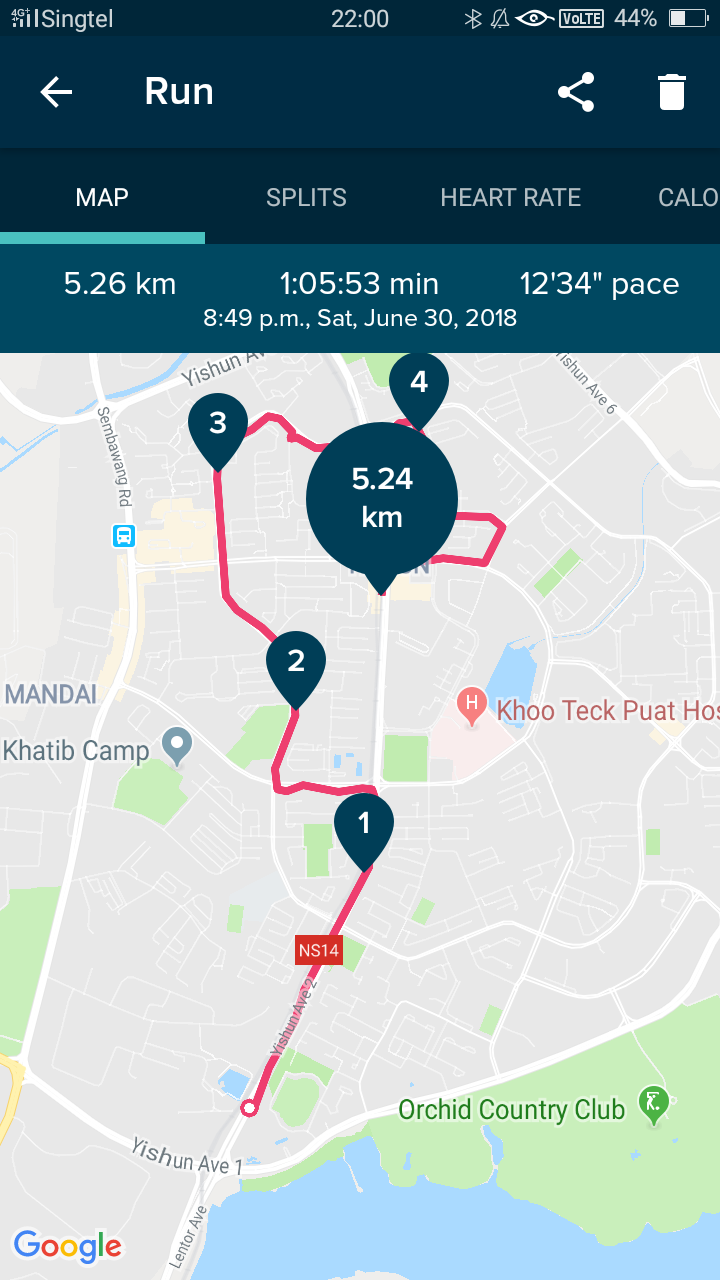The image size is (720, 1280).
Task: Open the Heart Rate tab
Action: point(510,197)
